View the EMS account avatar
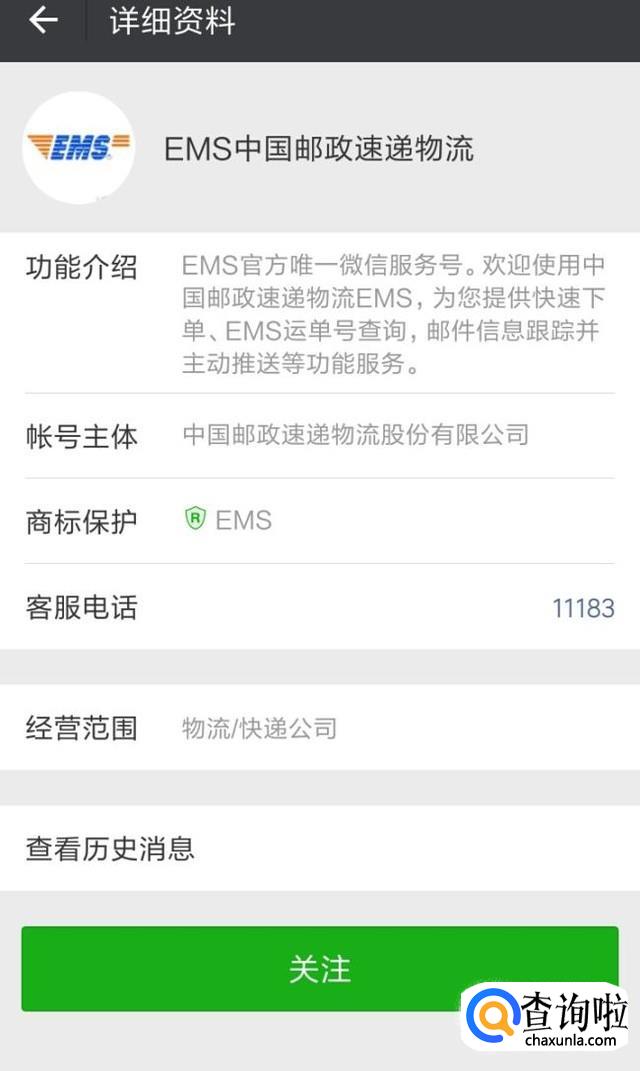This screenshot has width=640, height=1071. [79, 148]
